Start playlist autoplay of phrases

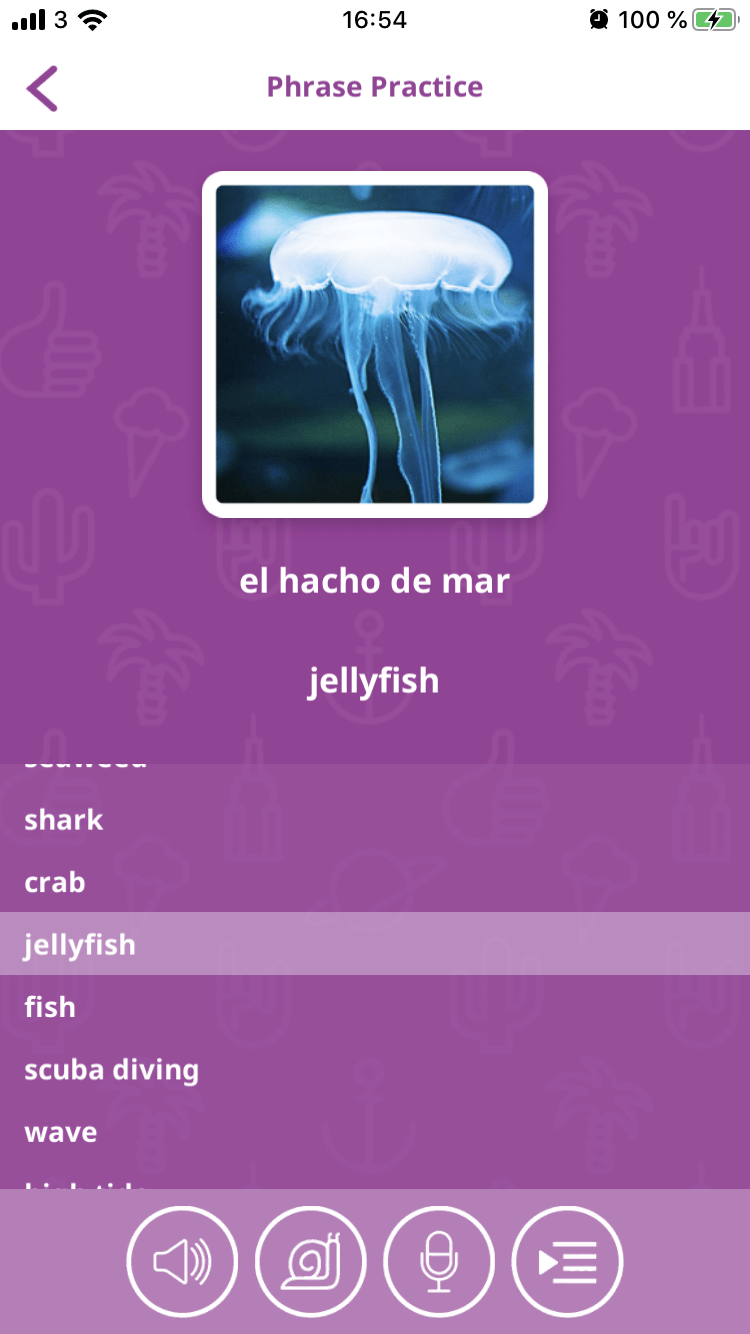[x=567, y=1261]
